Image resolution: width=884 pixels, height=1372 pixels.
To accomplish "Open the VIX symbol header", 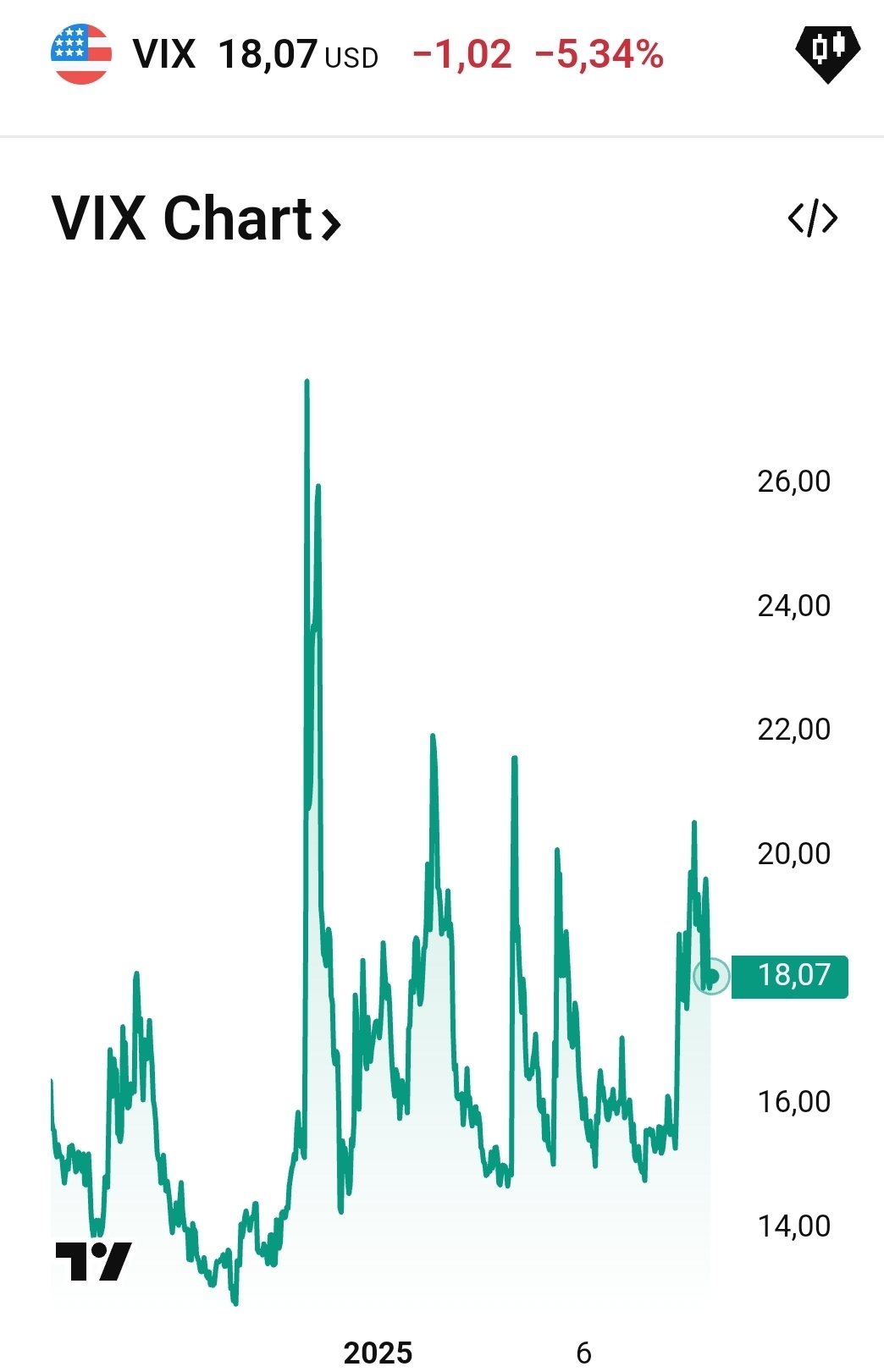I will [164, 54].
